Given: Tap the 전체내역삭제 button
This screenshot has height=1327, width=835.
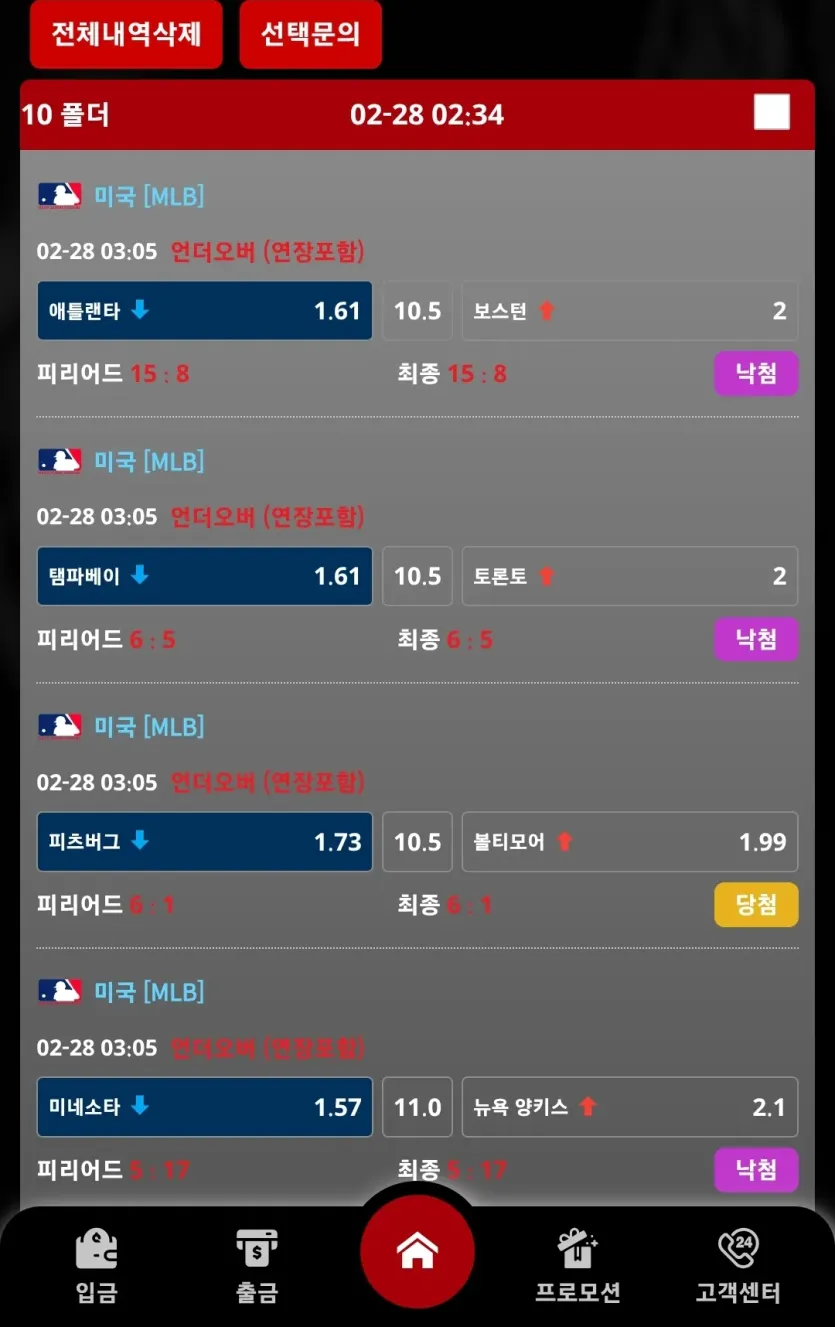Looking at the screenshot, I should [x=126, y=34].
